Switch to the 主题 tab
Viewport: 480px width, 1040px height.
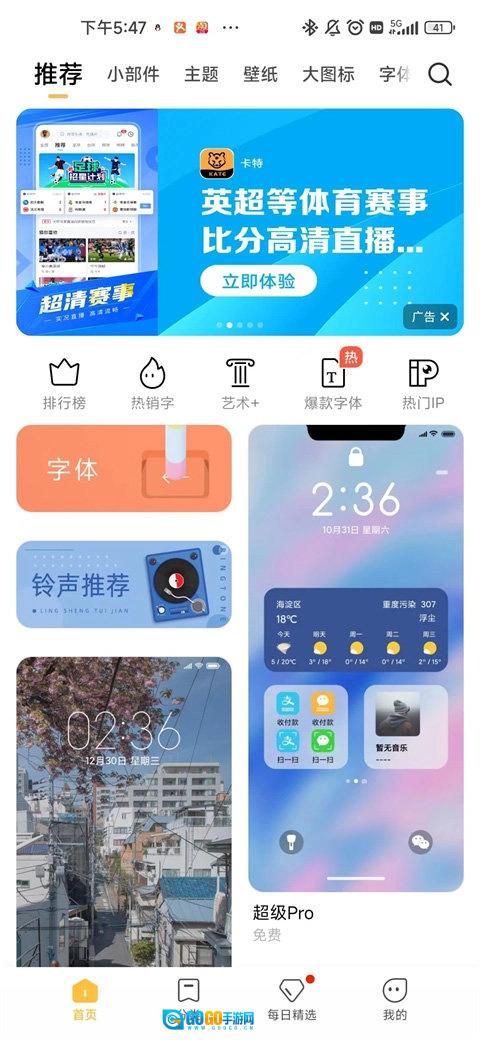[x=201, y=74]
